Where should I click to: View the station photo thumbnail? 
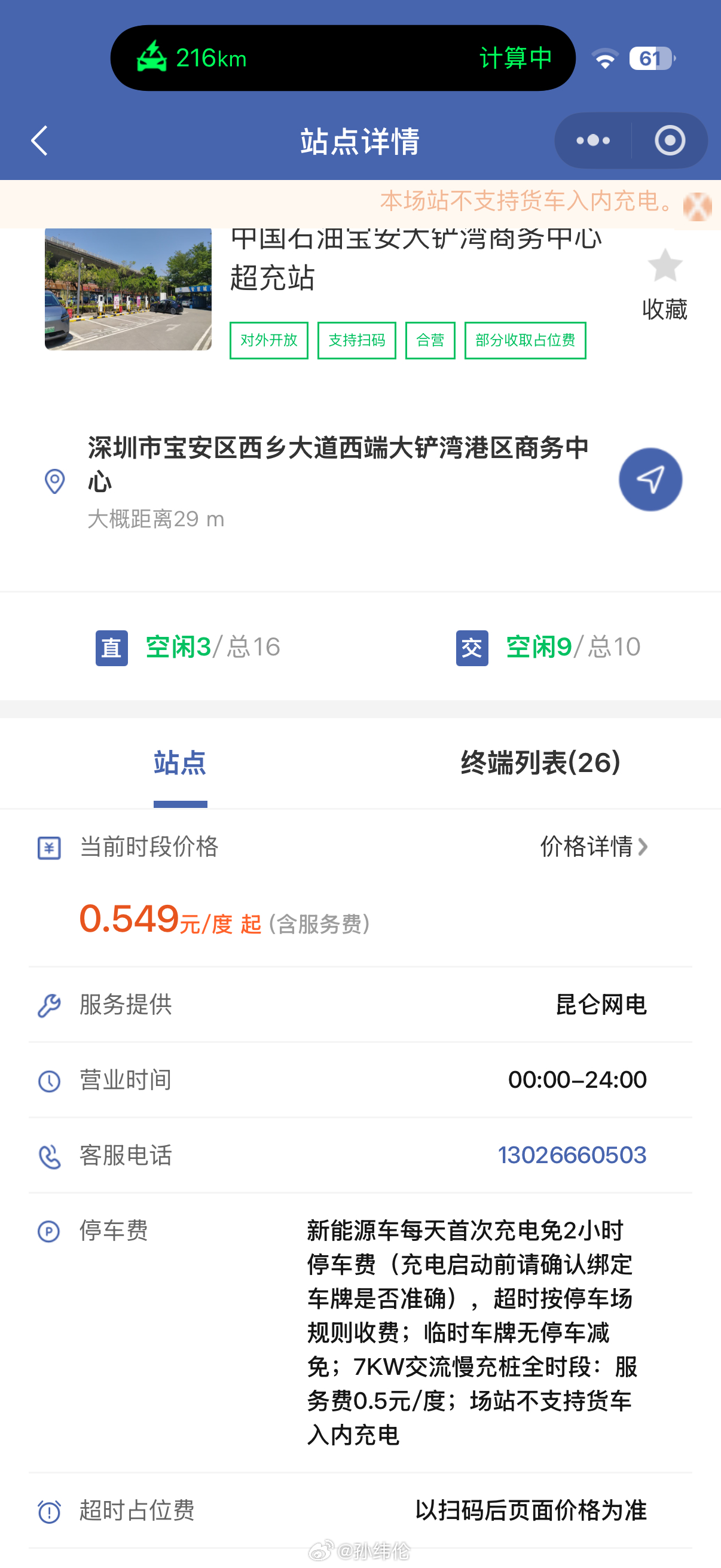pos(127,289)
